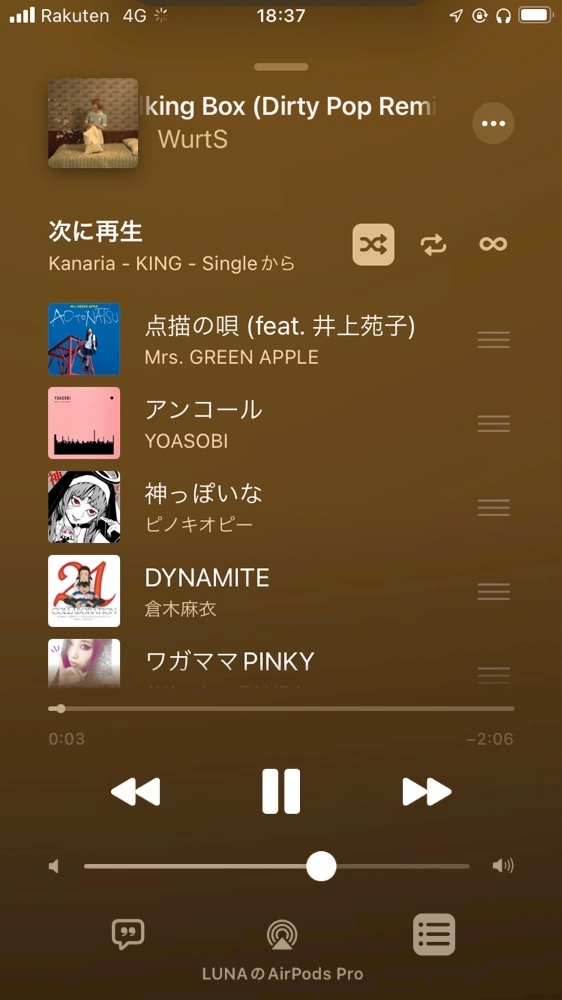The width and height of the screenshot is (562, 1000).
Task: Enable repeat for the queue
Action: coord(433,244)
